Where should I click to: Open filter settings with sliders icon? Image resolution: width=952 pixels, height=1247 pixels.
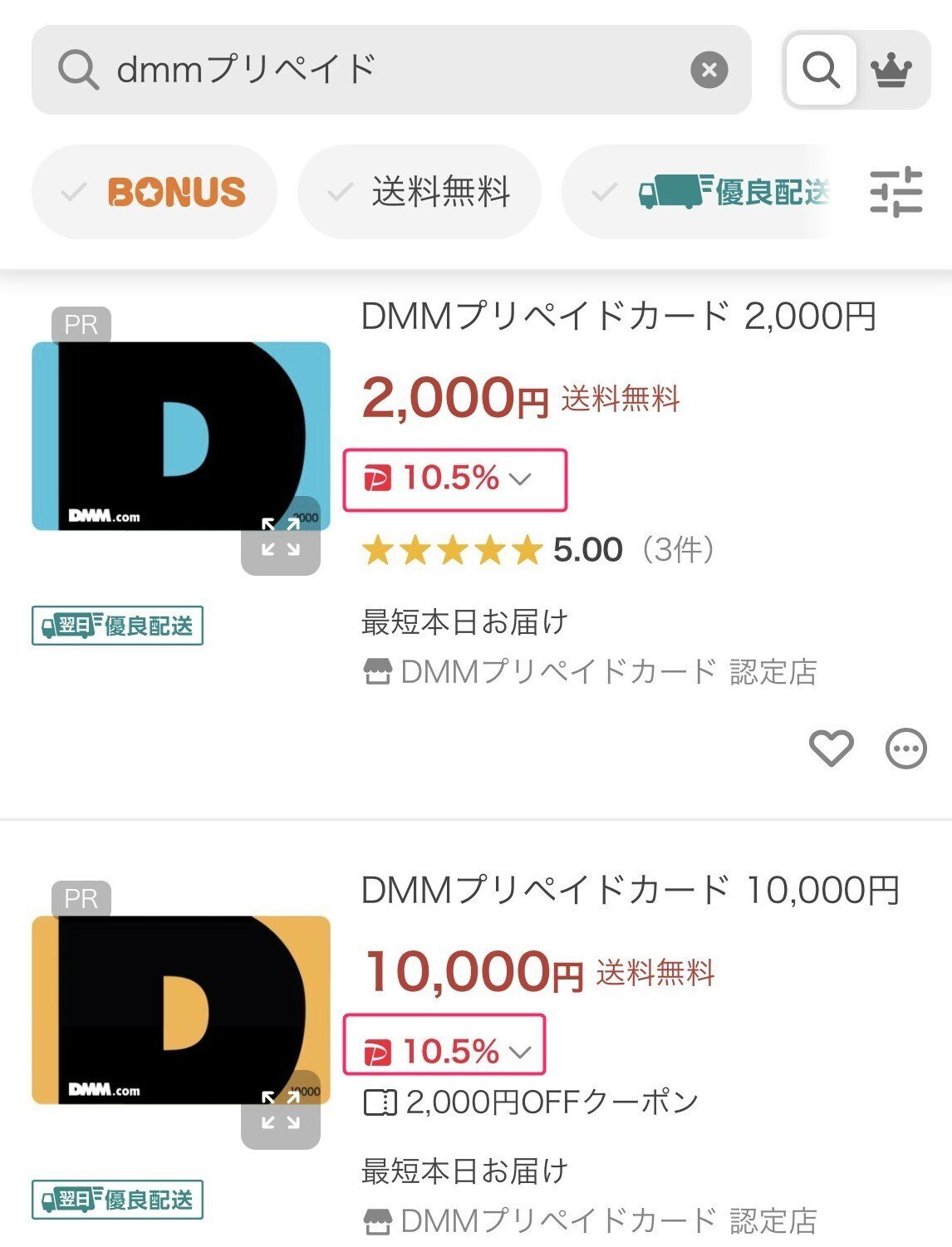coord(895,191)
